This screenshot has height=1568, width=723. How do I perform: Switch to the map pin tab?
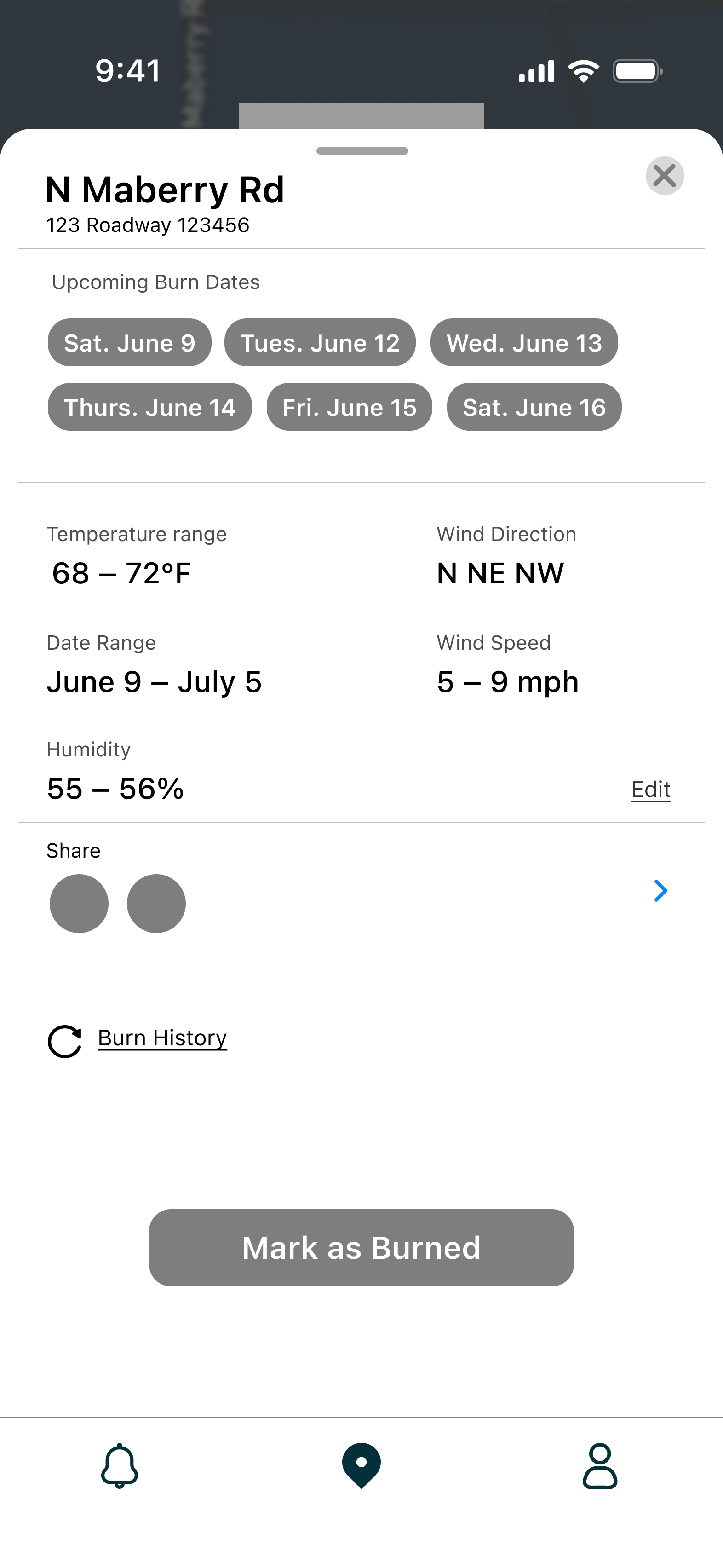coord(361,1466)
